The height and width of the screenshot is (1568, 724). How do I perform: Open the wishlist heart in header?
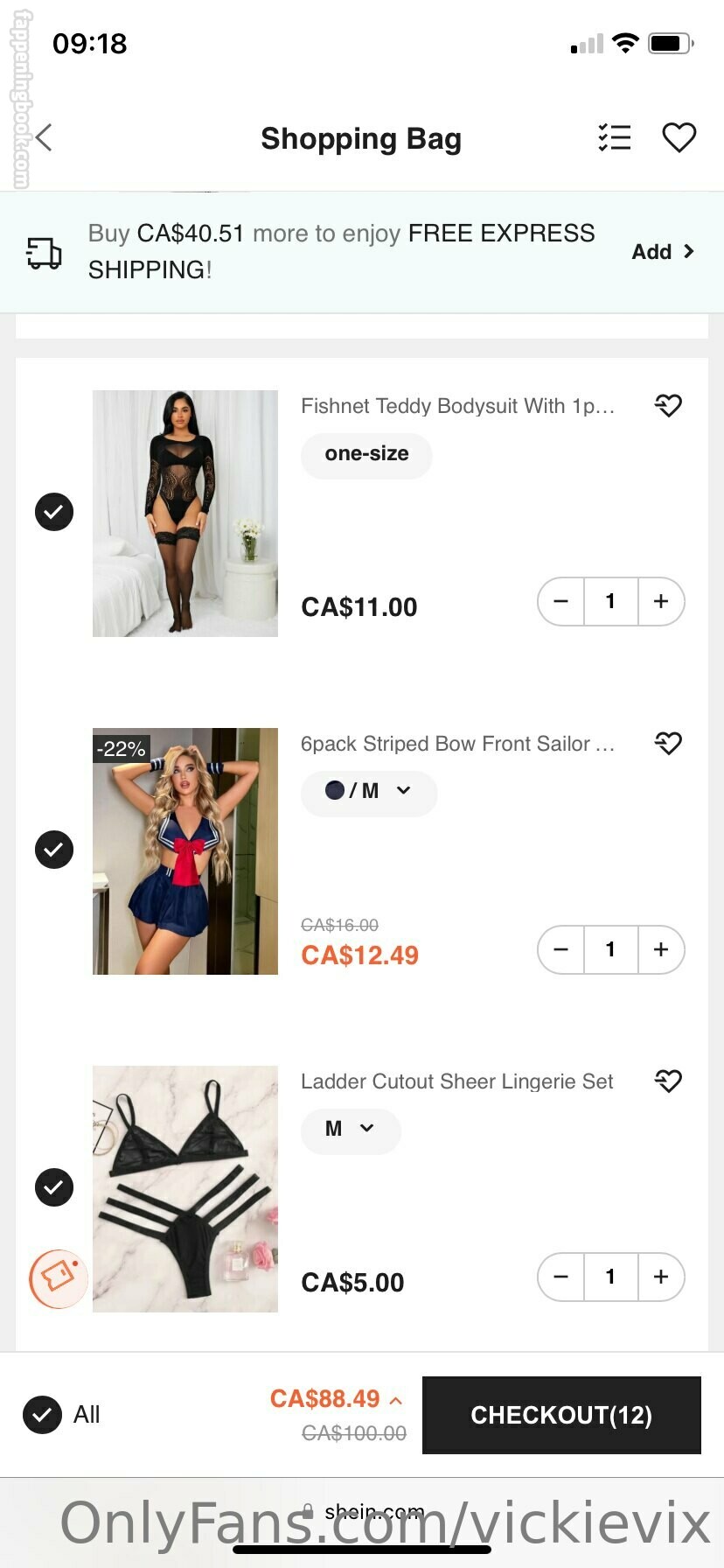pyautogui.click(x=679, y=138)
